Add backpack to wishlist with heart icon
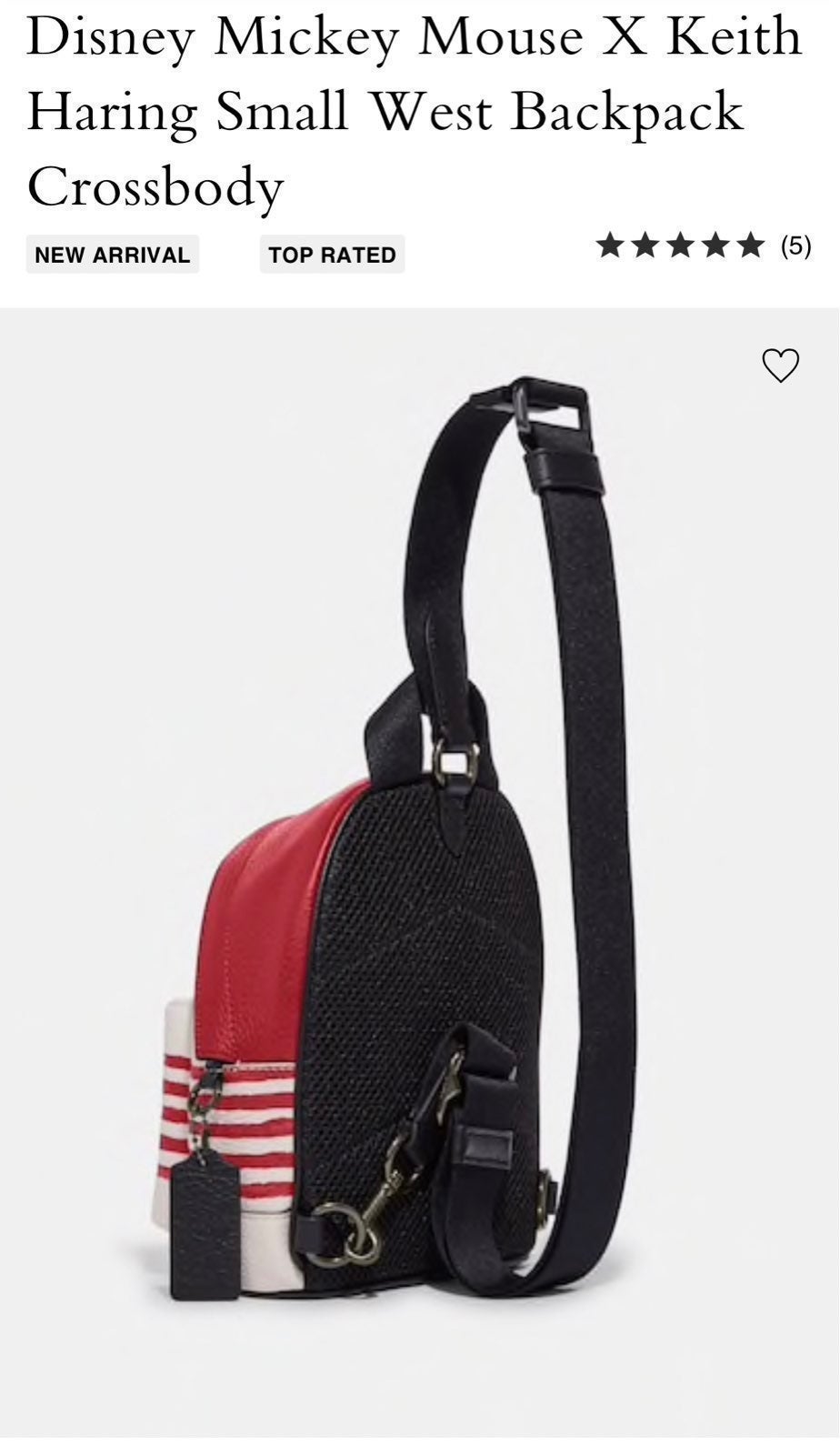This screenshot has height=1455, width=840. (x=780, y=366)
